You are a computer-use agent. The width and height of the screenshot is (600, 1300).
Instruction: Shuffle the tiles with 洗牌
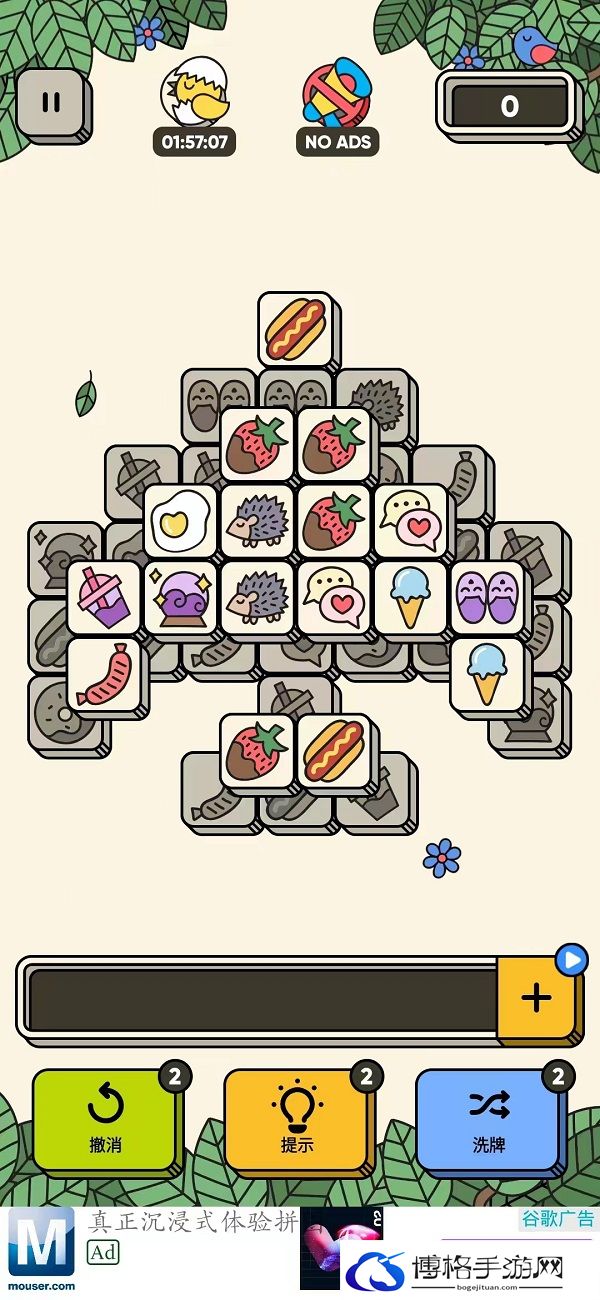489,1118
